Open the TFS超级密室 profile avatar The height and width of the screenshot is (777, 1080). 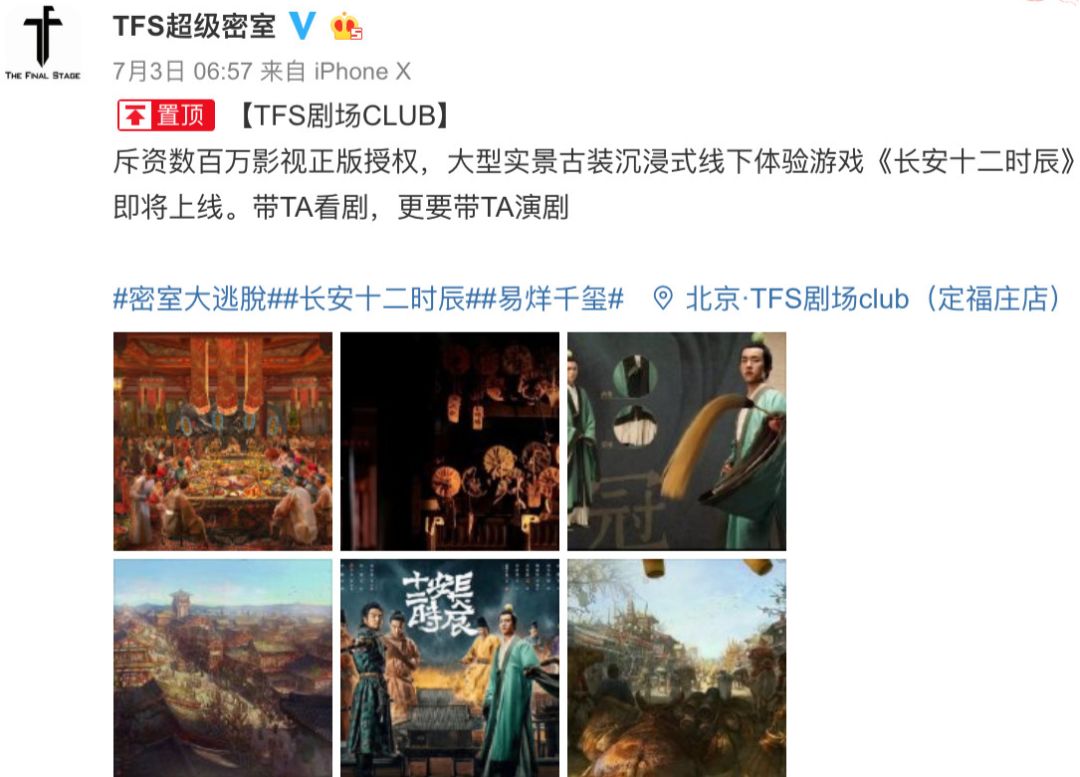[42, 44]
